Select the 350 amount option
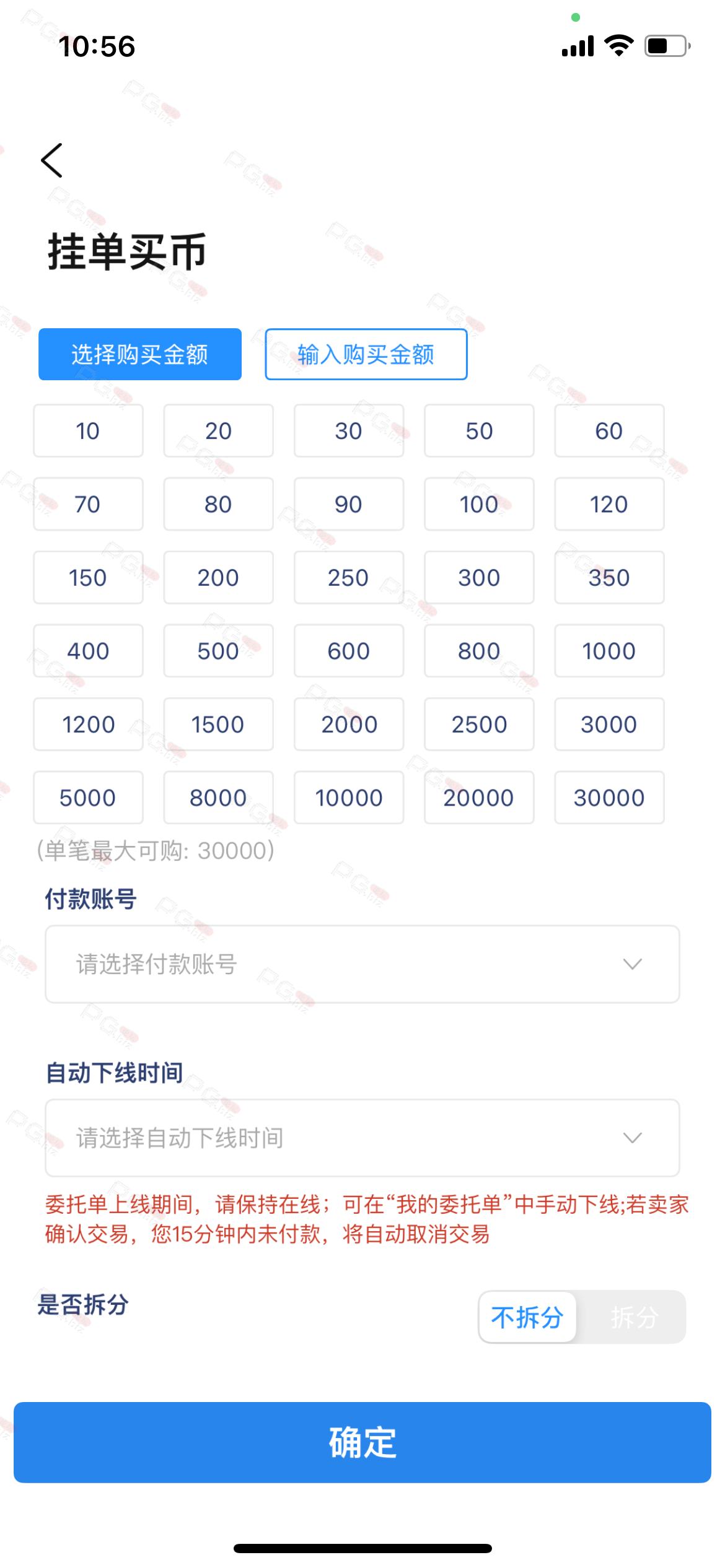Screen dimensions: 725x1568 (x=609, y=578)
